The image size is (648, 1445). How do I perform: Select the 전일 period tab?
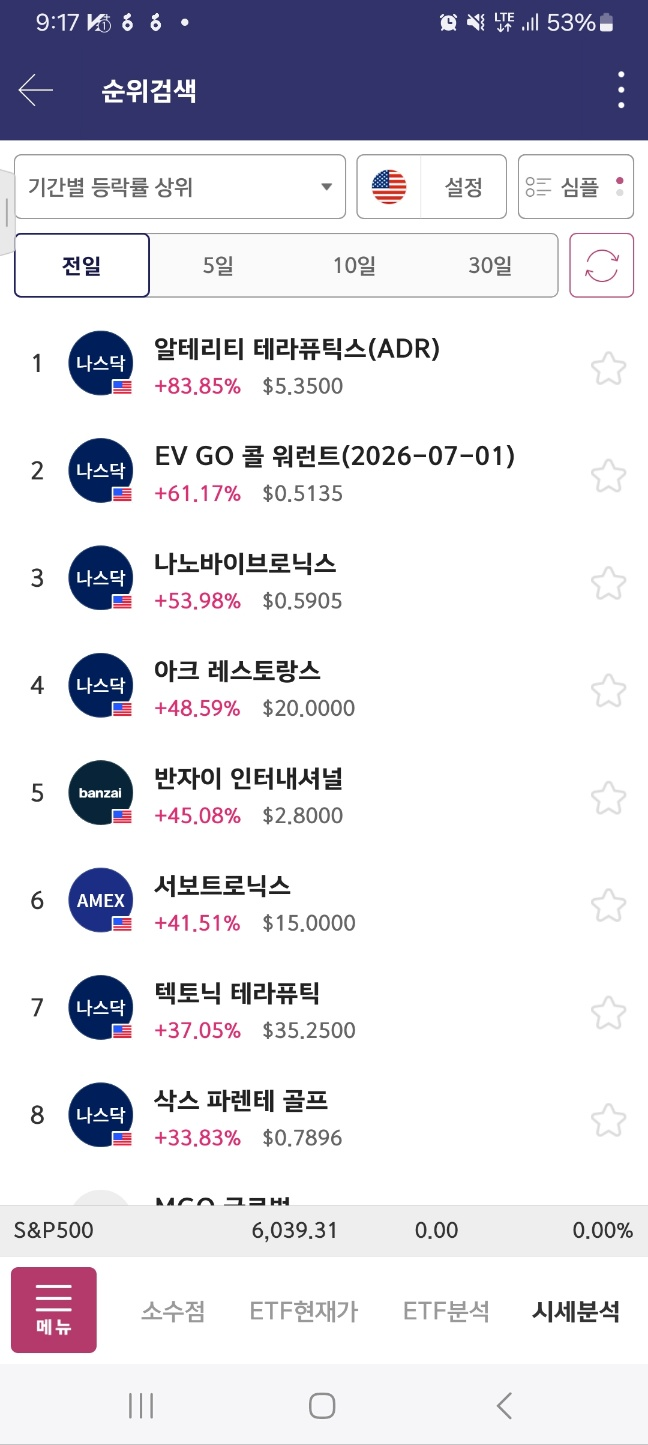click(x=82, y=266)
